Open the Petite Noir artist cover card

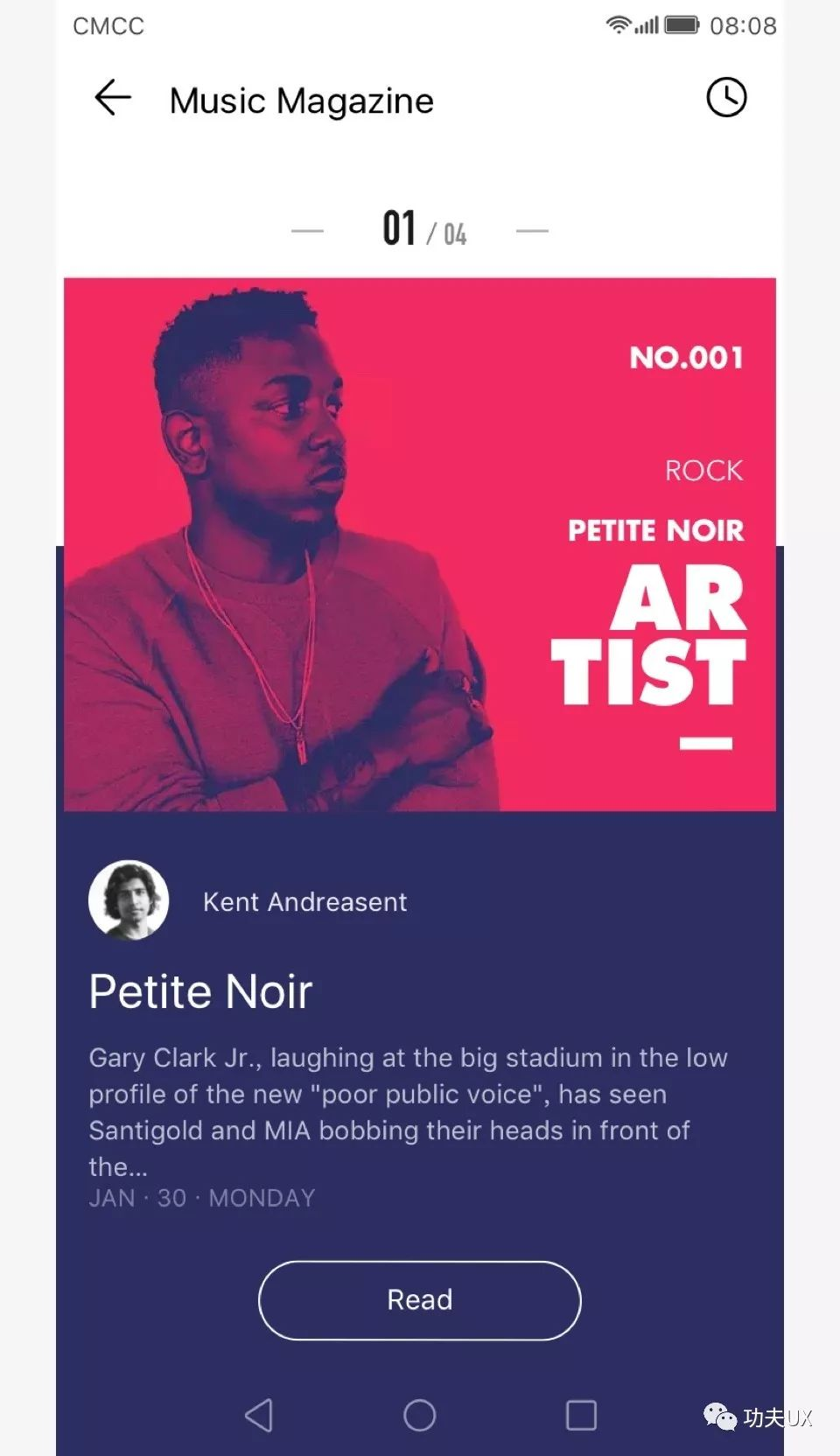[420, 544]
